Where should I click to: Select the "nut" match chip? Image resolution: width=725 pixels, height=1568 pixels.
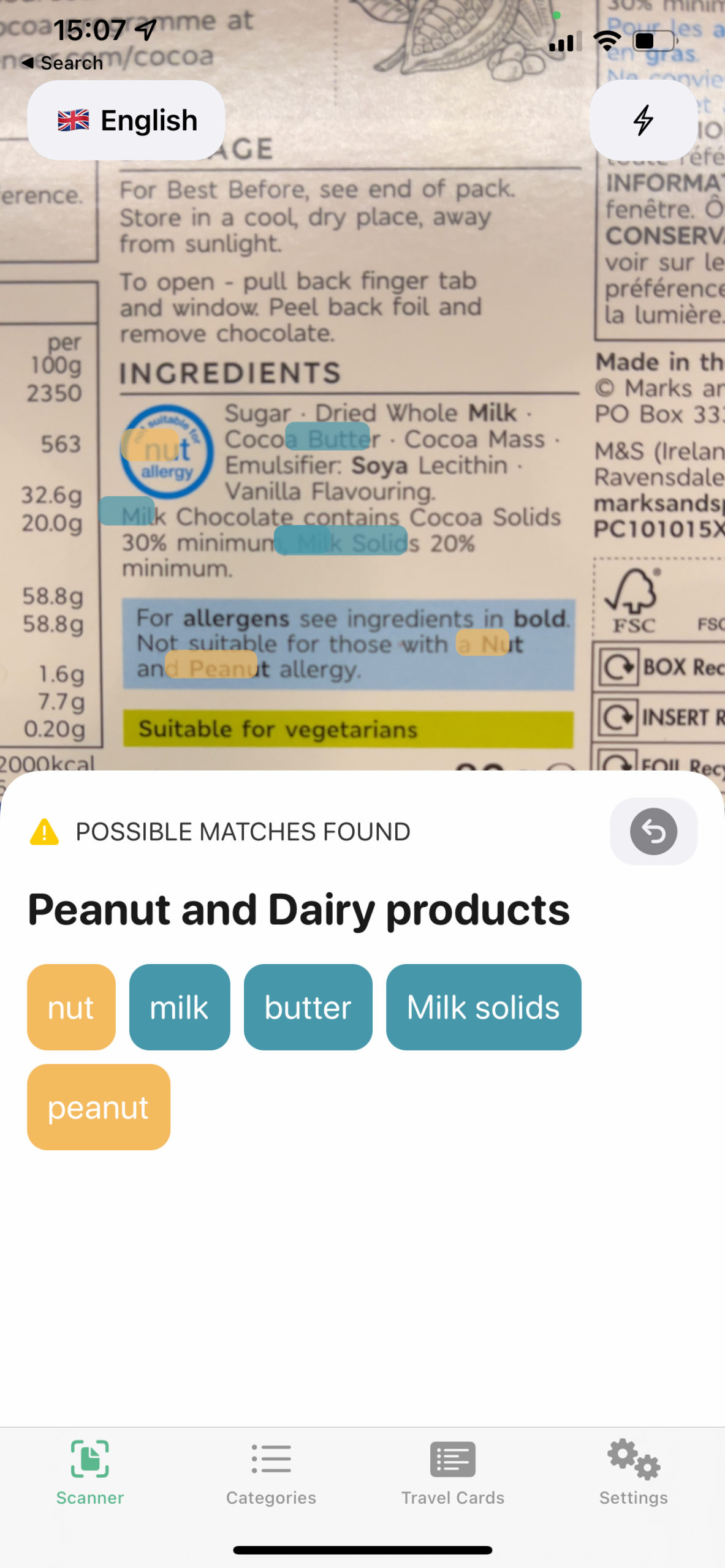pyautogui.click(x=71, y=1007)
